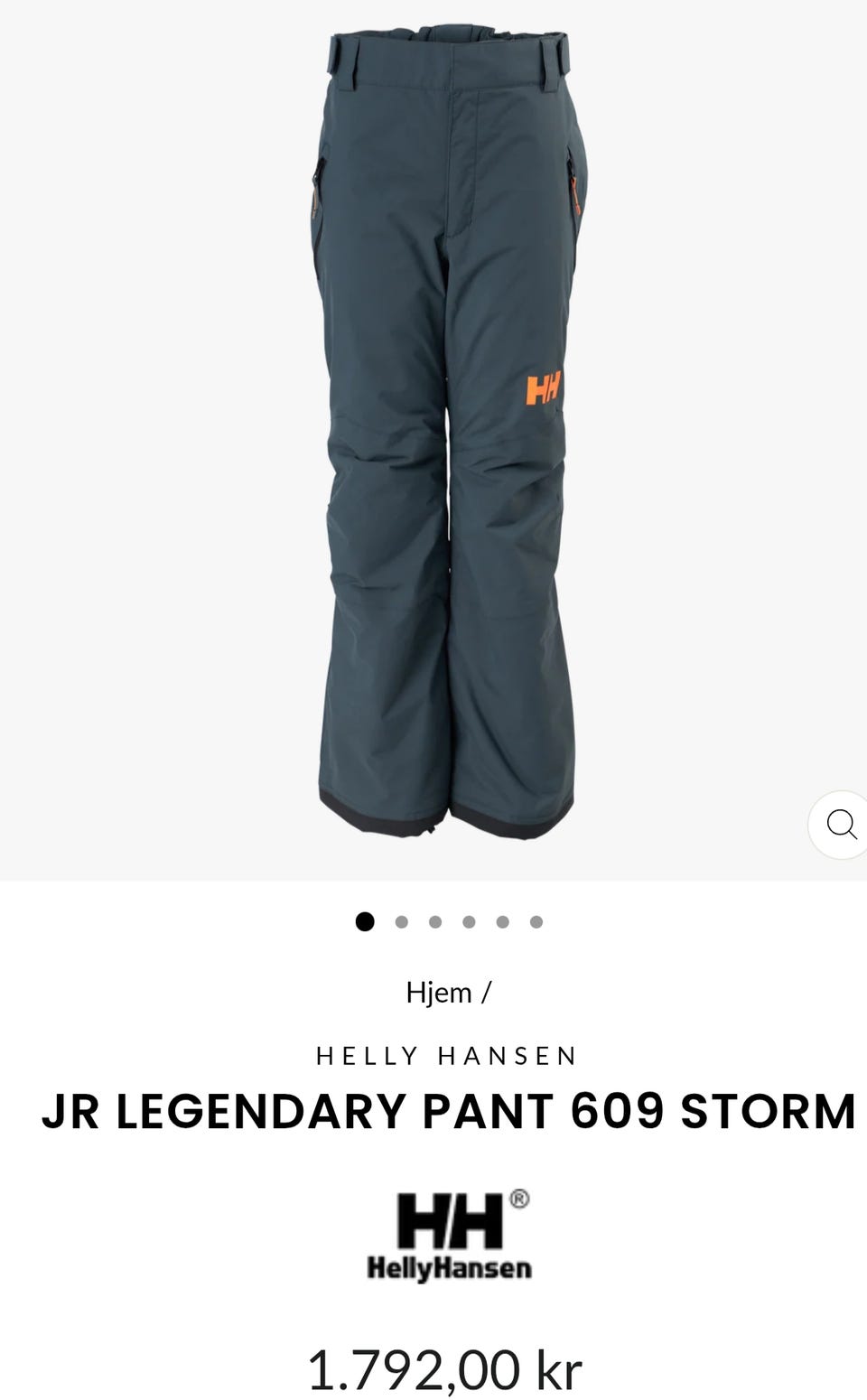Open the storm-colored pants product photo
Viewport: 867px width, 1400px height.
click(x=446, y=425)
